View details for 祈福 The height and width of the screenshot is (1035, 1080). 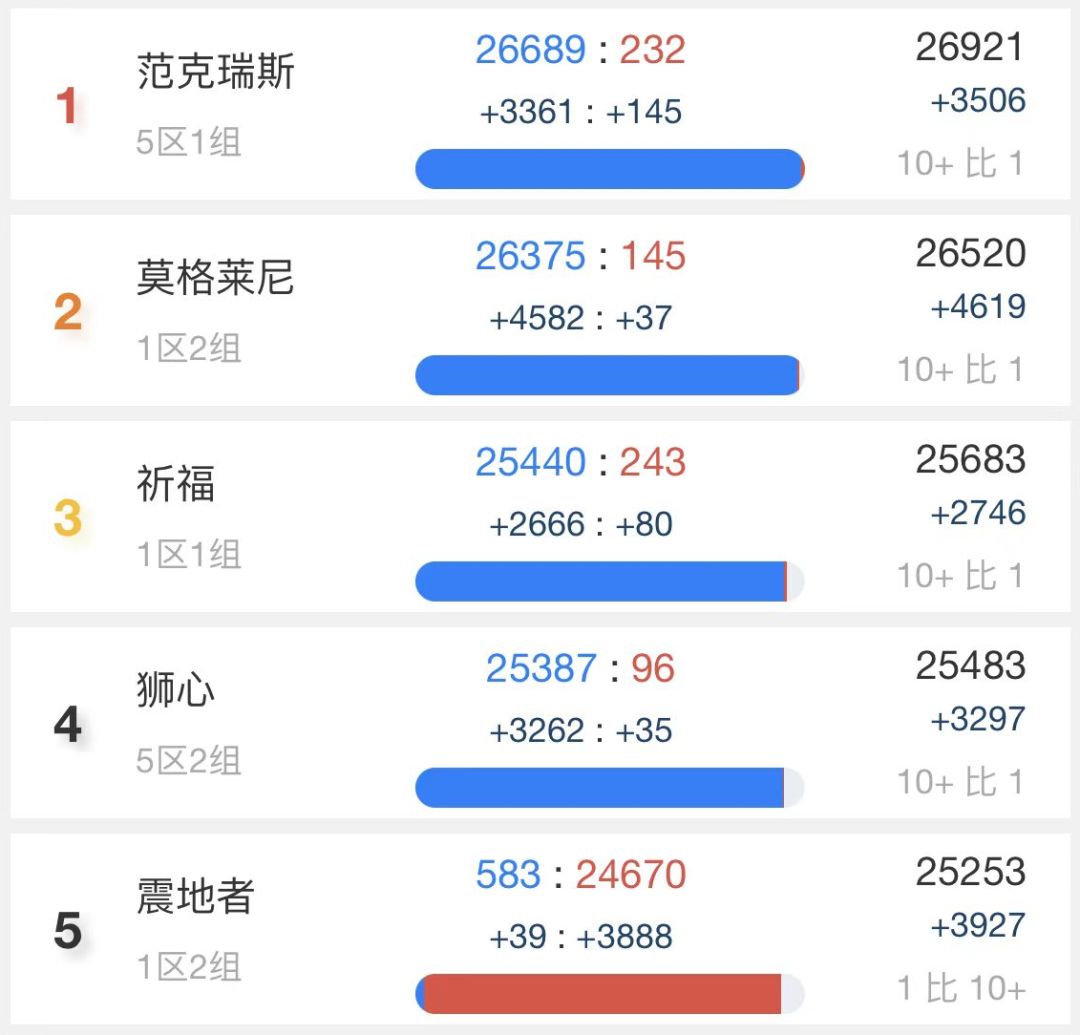(x=176, y=486)
